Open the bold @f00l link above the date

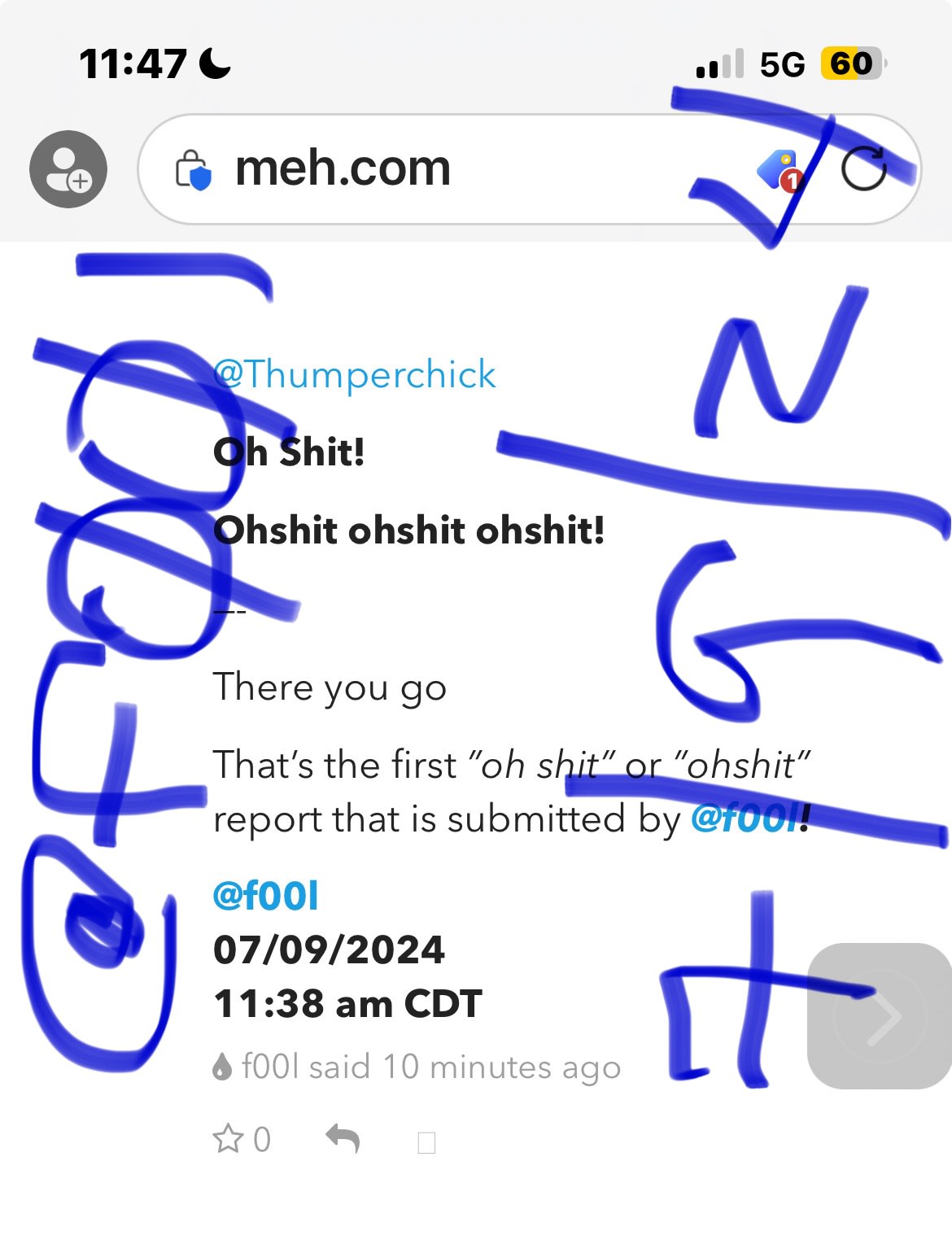pyautogui.click(x=266, y=896)
